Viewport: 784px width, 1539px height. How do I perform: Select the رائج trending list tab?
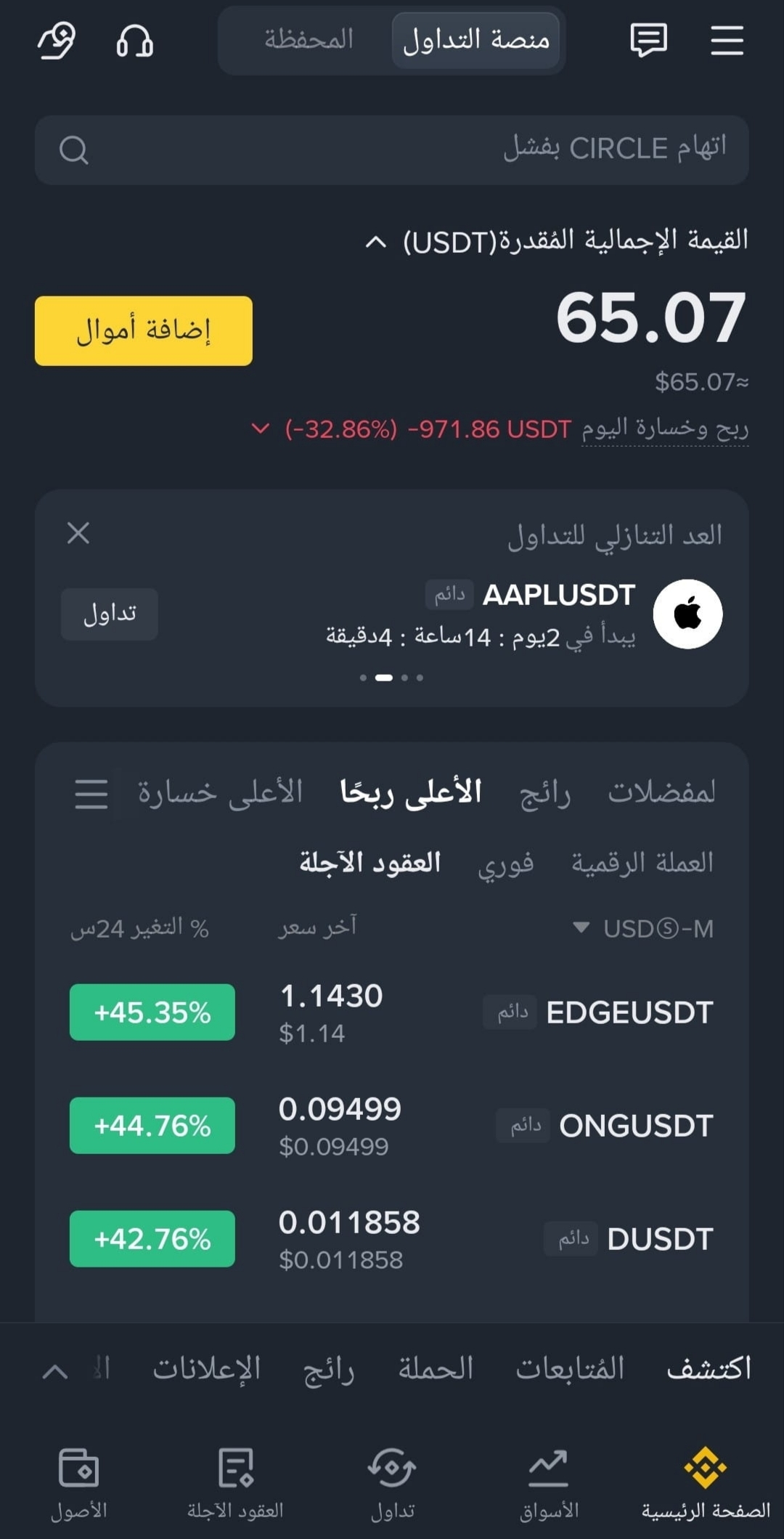[x=544, y=793]
